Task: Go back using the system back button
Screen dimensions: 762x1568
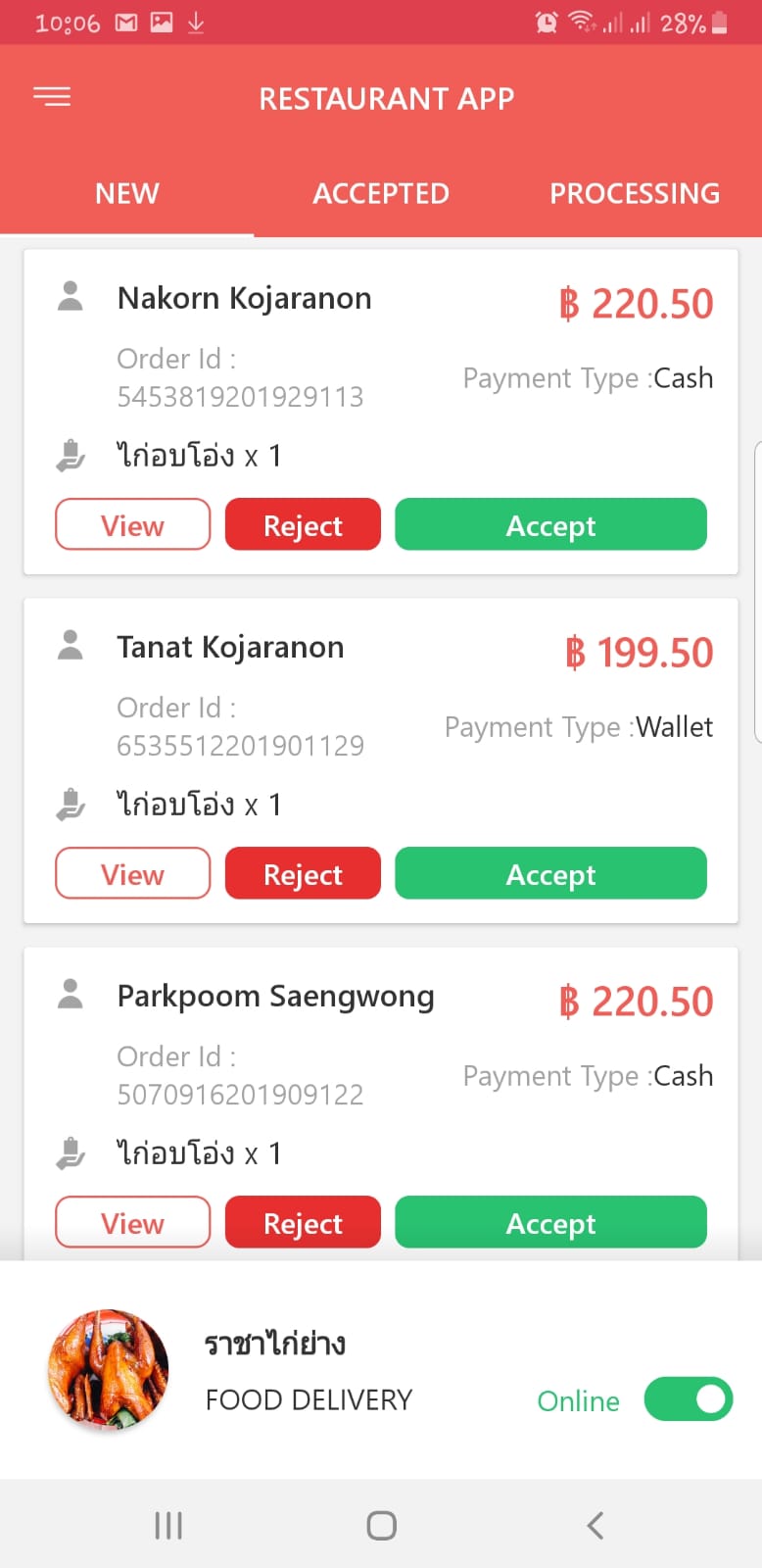Action: pos(595,1525)
